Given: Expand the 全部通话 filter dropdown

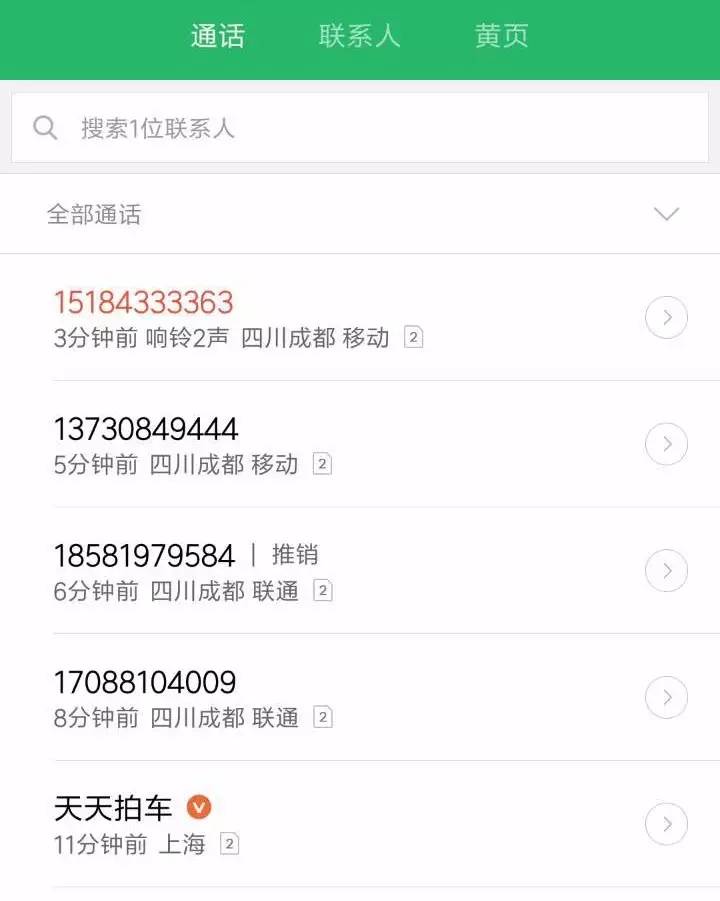Looking at the screenshot, I should (666, 214).
